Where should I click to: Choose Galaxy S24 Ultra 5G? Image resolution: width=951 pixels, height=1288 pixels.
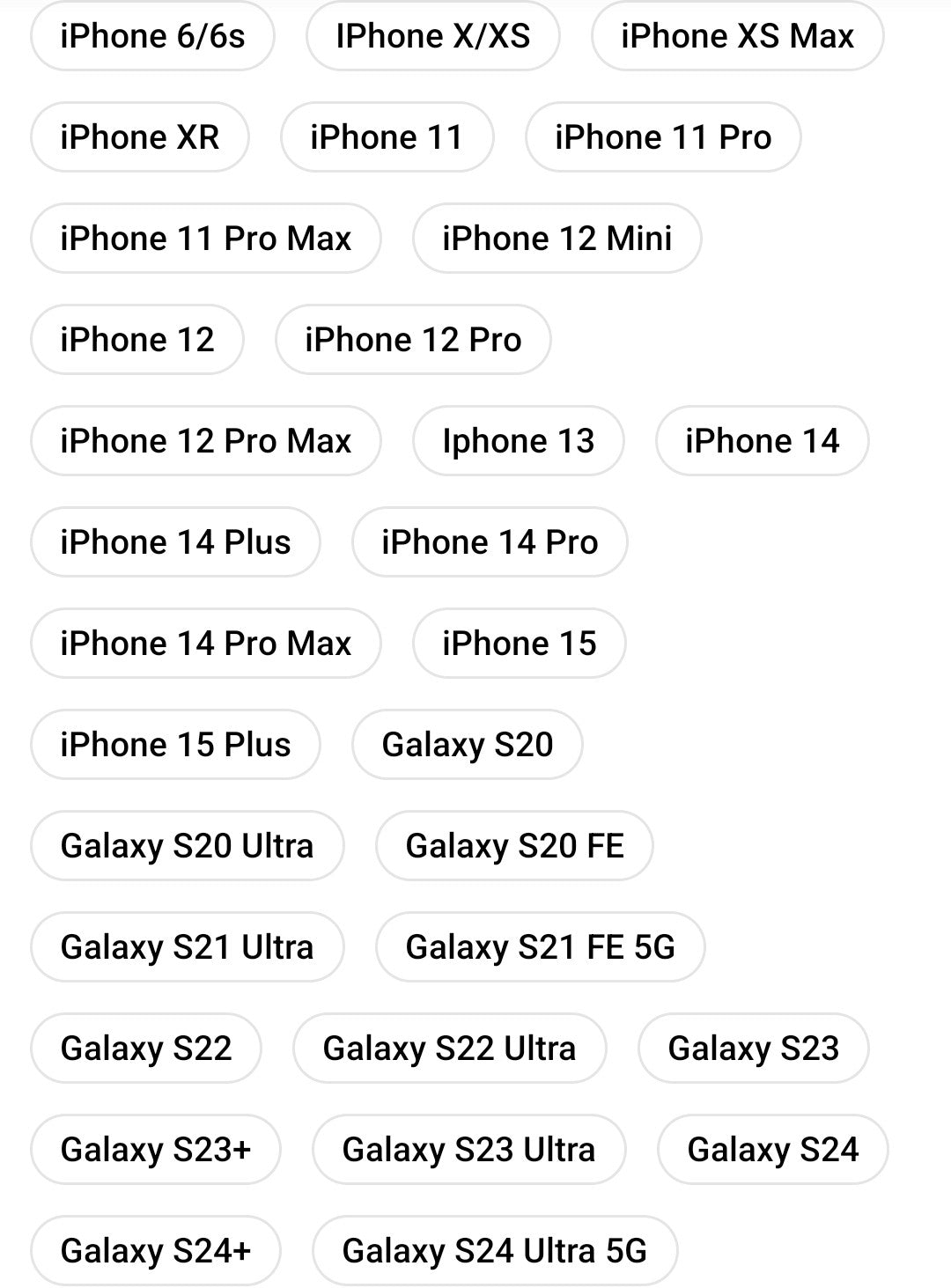pos(494,1251)
